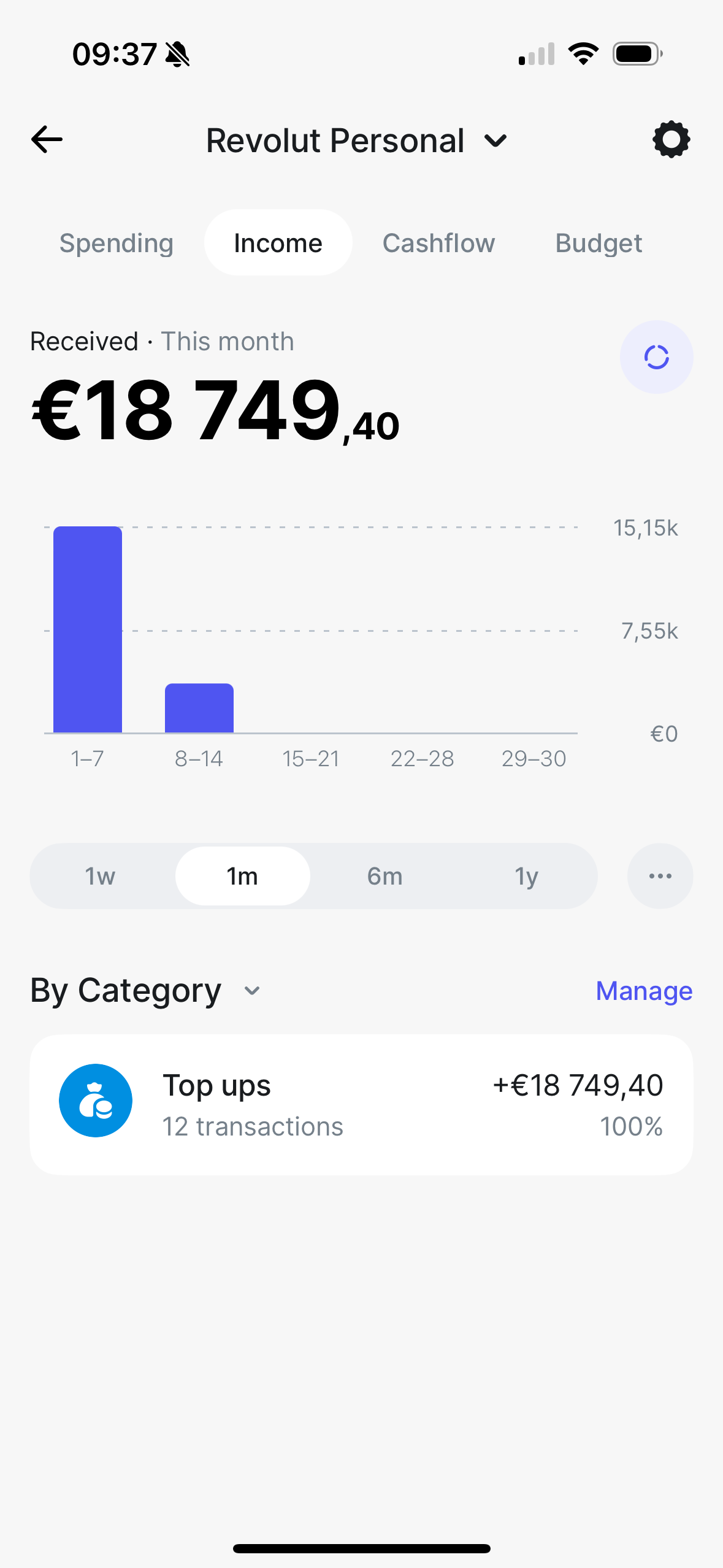
Task: Go back using the arrow
Action: [47, 140]
